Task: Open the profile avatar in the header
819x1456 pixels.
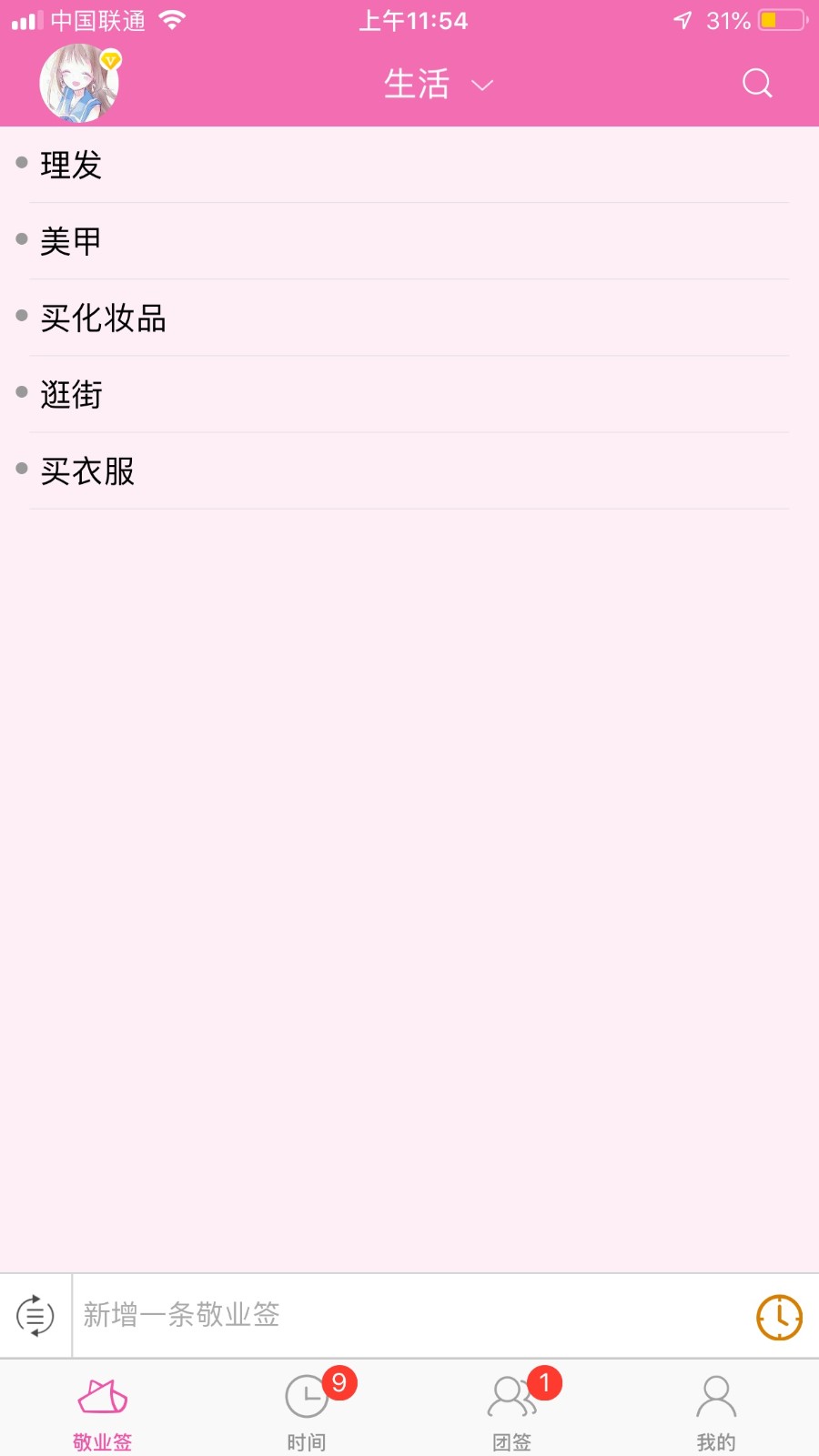Action: [79, 84]
